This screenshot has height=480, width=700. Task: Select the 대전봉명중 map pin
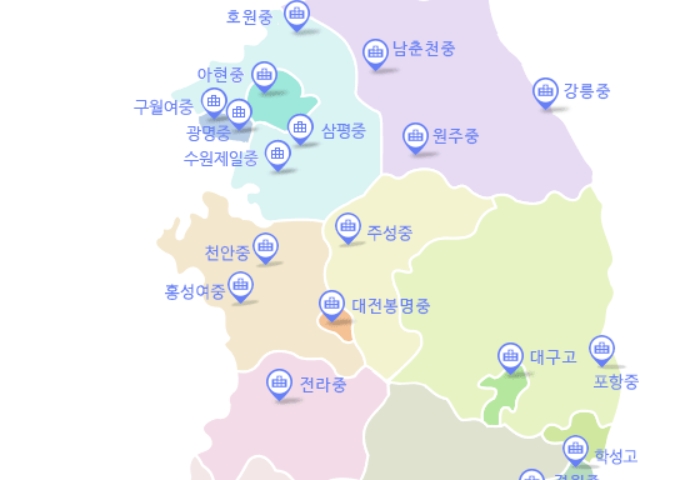332,304
